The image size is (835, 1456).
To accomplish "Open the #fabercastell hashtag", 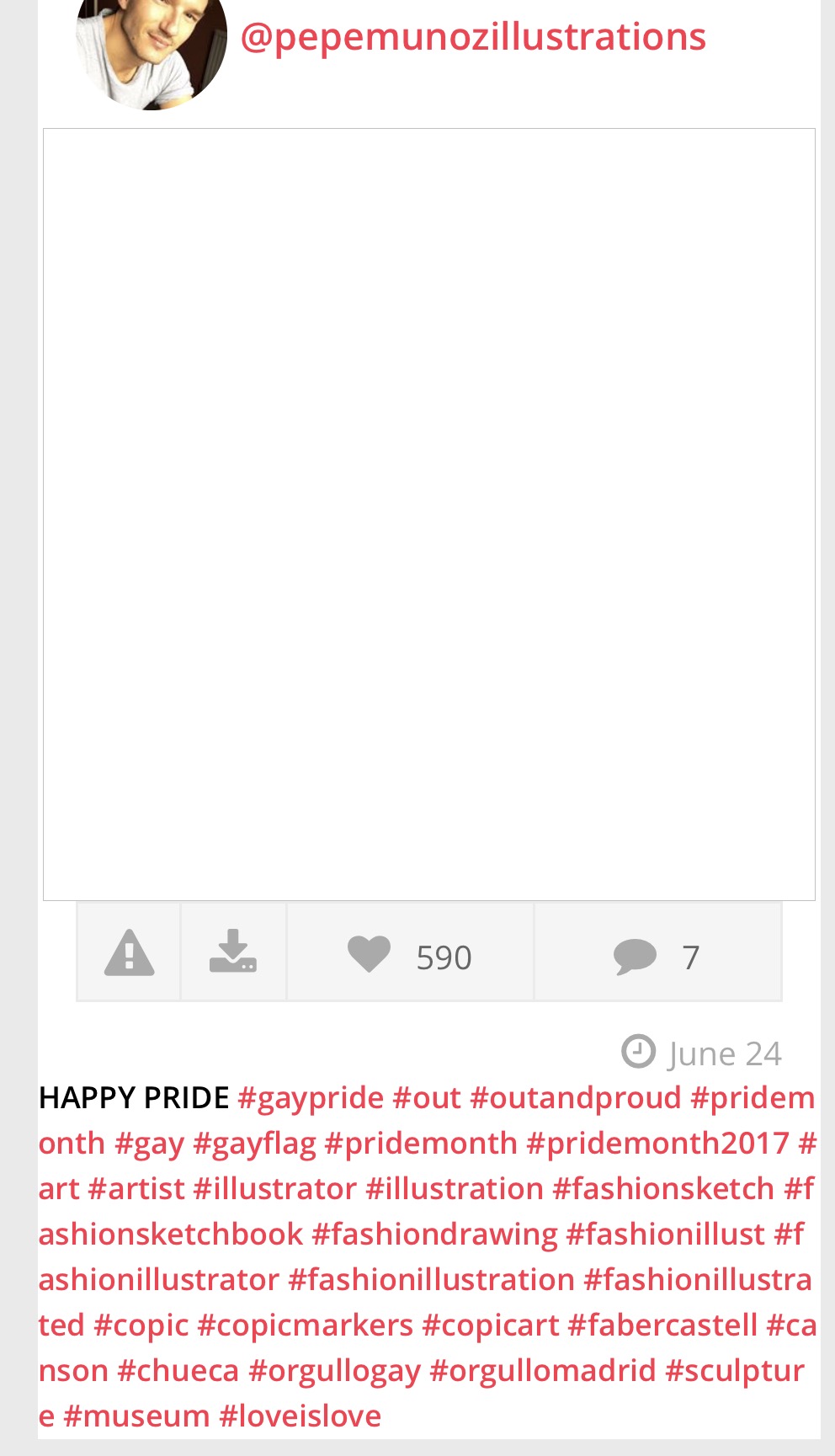I will click(x=662, y=1325).
